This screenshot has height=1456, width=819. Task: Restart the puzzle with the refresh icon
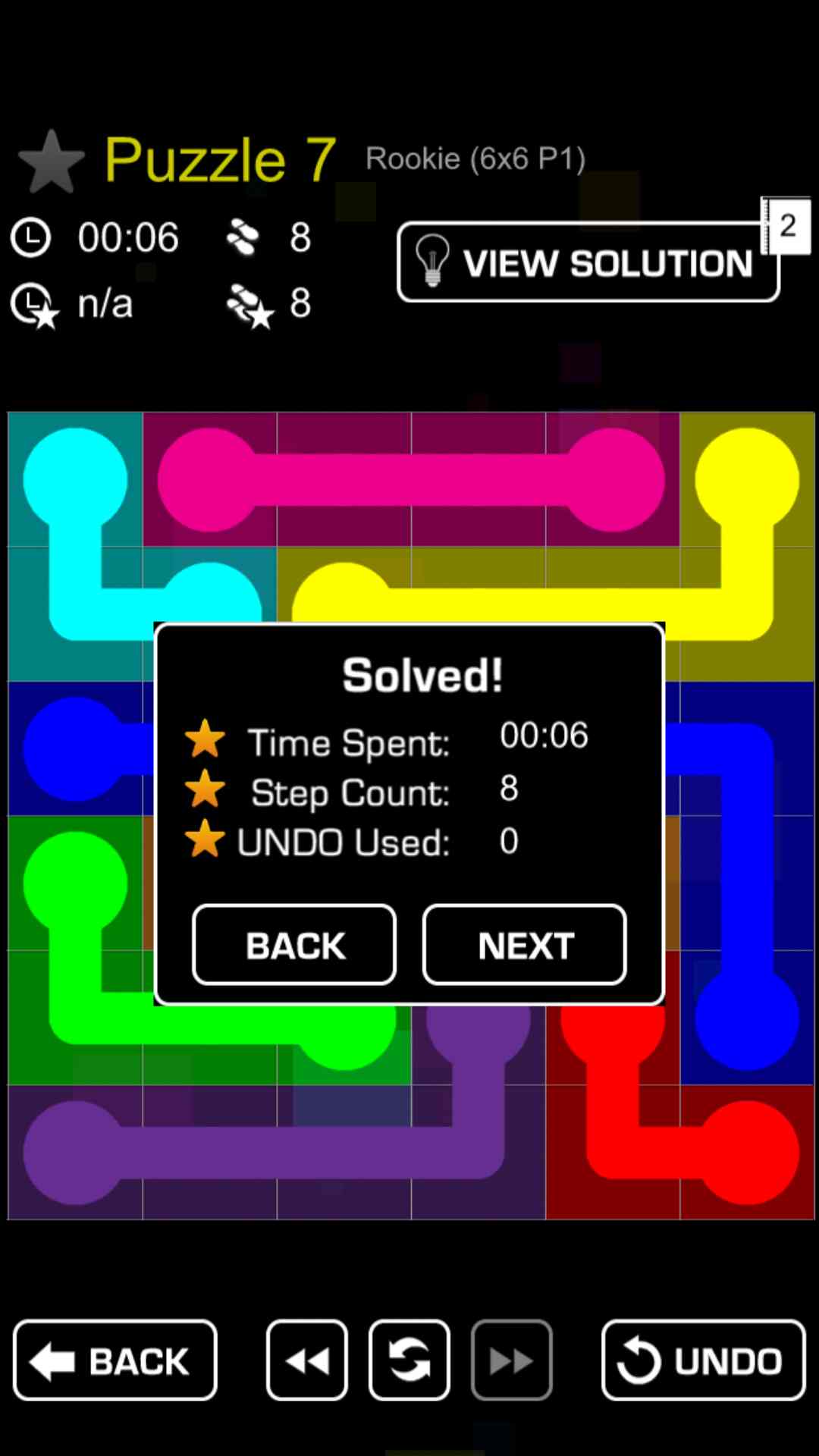click(x=409, y=1360)
